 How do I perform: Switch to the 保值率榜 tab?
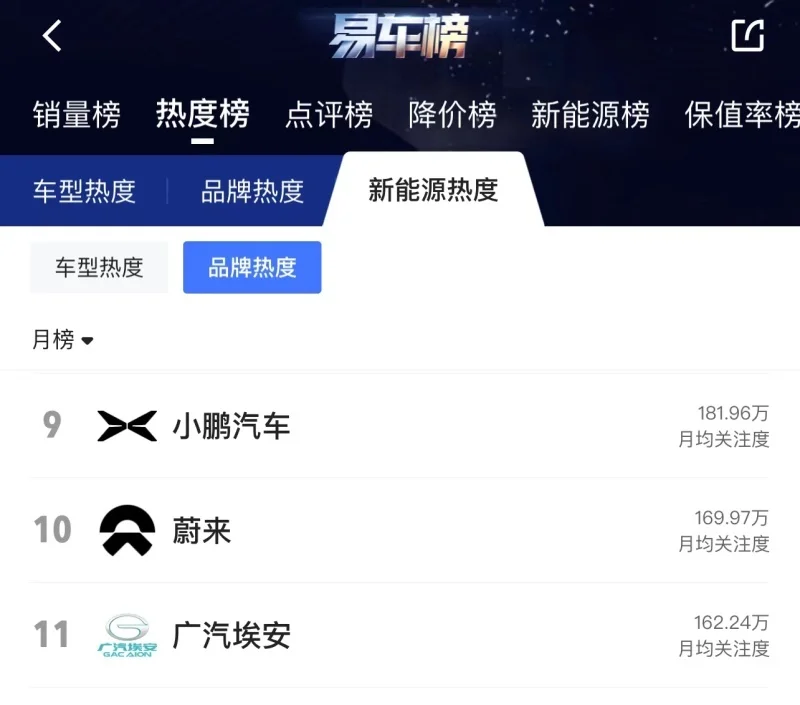[x=742, y=115]
